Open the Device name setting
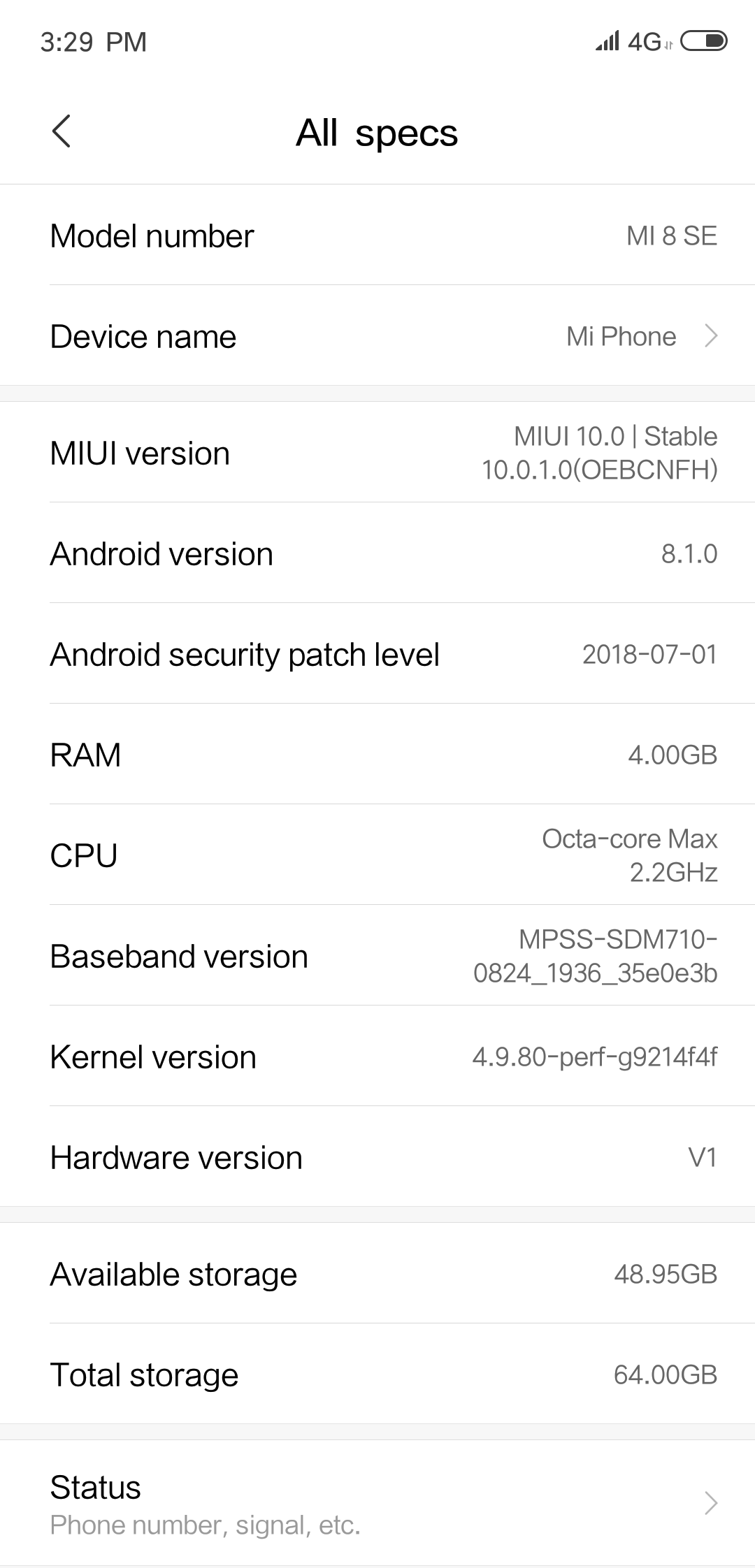The height and width of the screenshot is (1568, 755). 377,336
